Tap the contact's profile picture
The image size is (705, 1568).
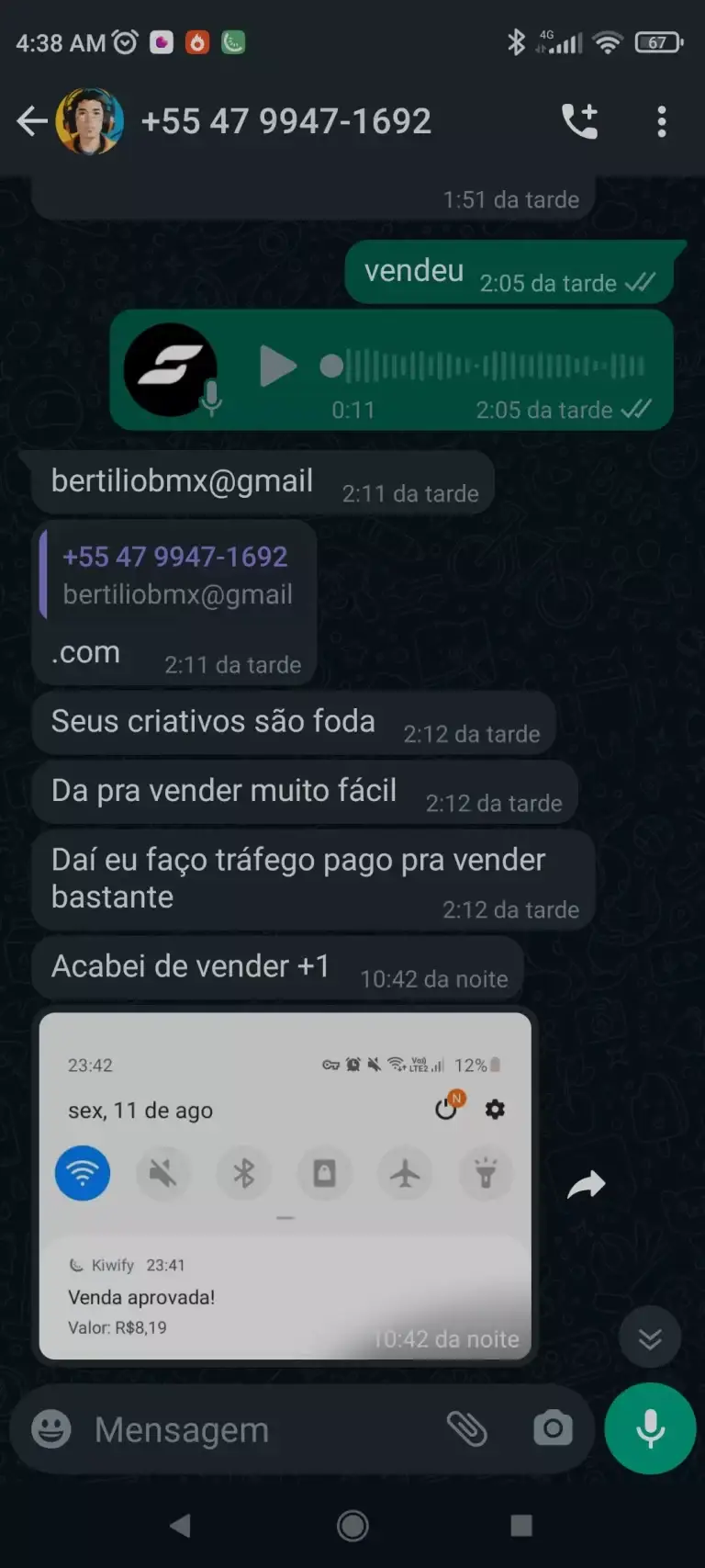(88, 120)
